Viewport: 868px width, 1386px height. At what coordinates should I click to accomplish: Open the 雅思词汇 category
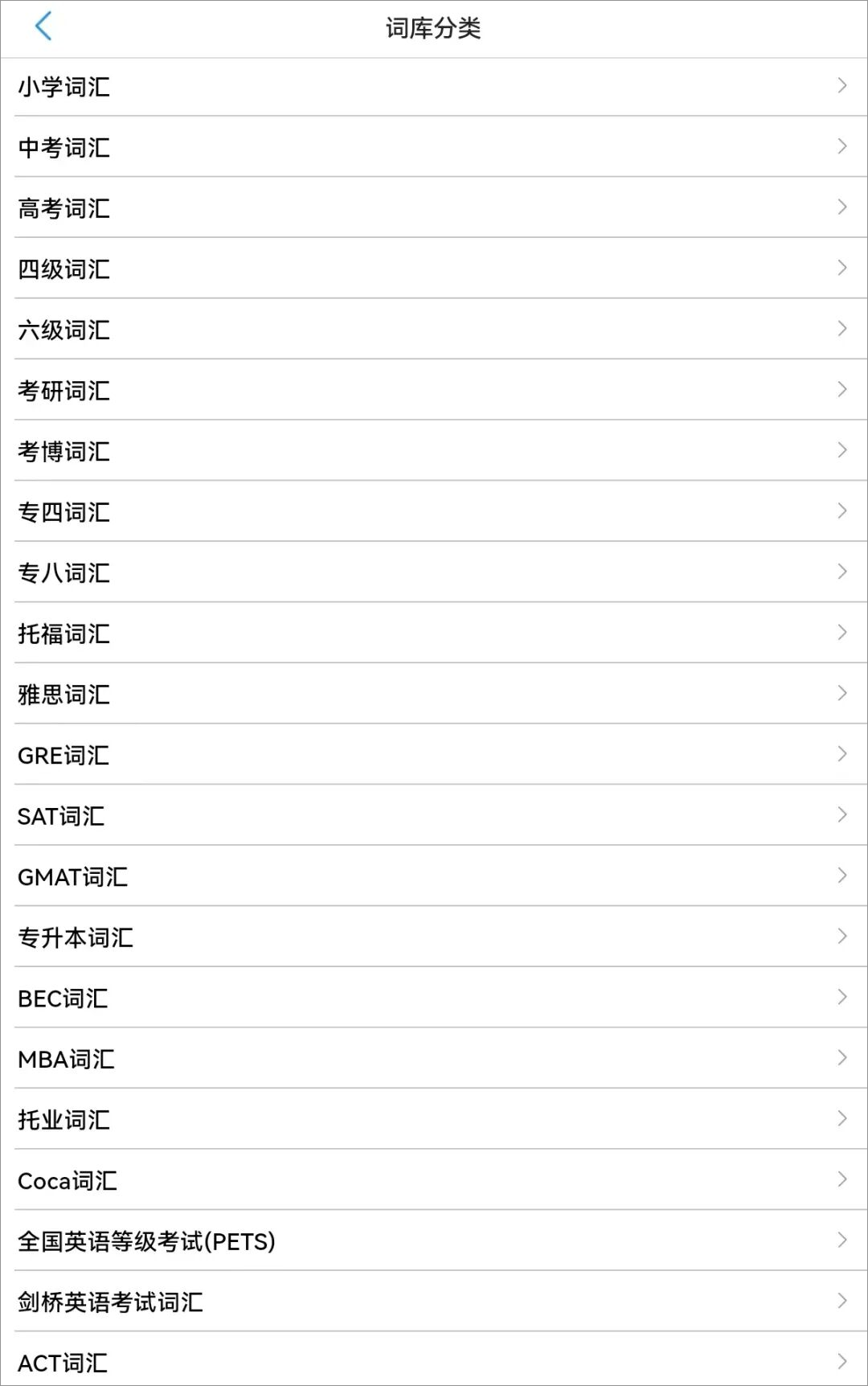[x=64, y=695]
